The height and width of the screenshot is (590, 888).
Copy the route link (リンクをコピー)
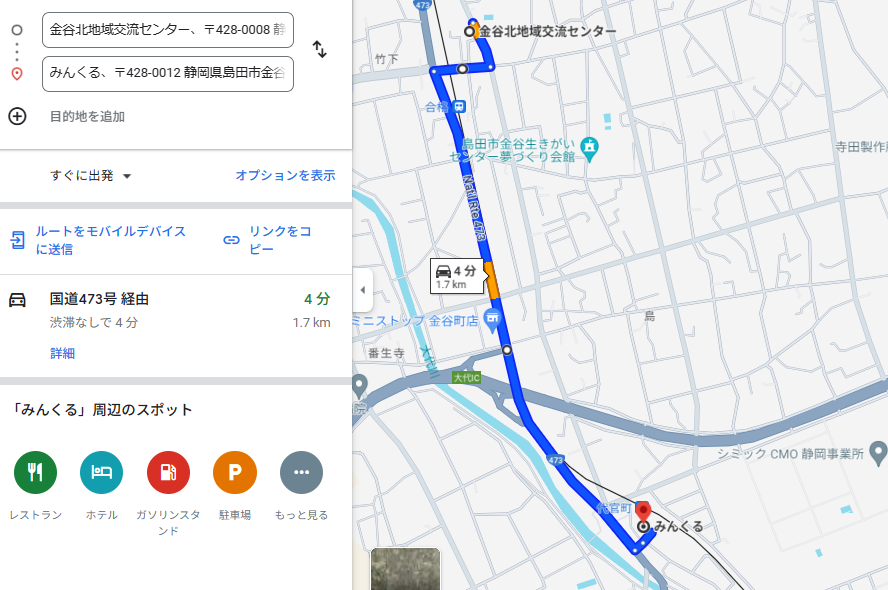coord(266,240)
